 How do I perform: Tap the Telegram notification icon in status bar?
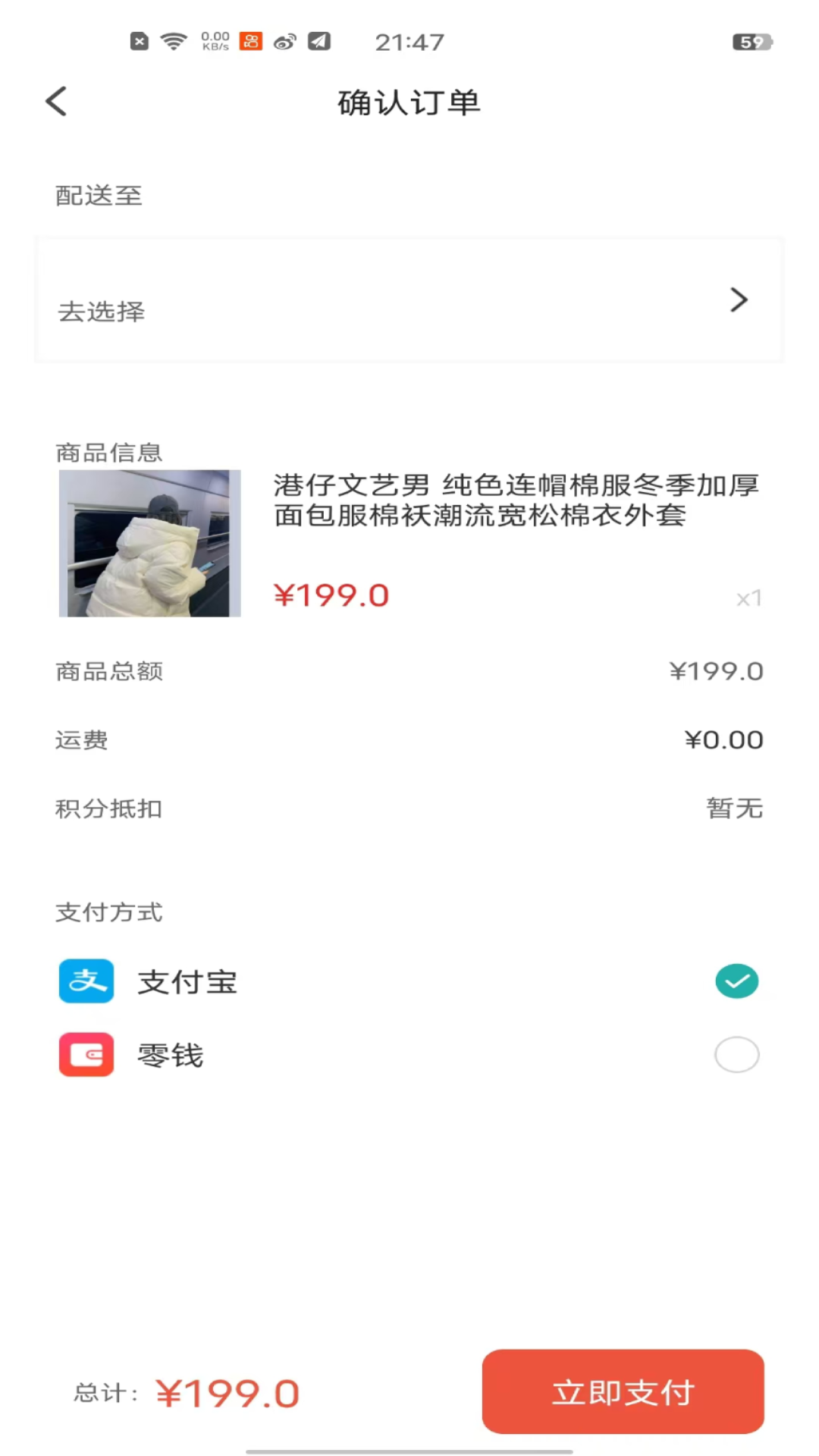pyautogui.click(x=317, y=42)
